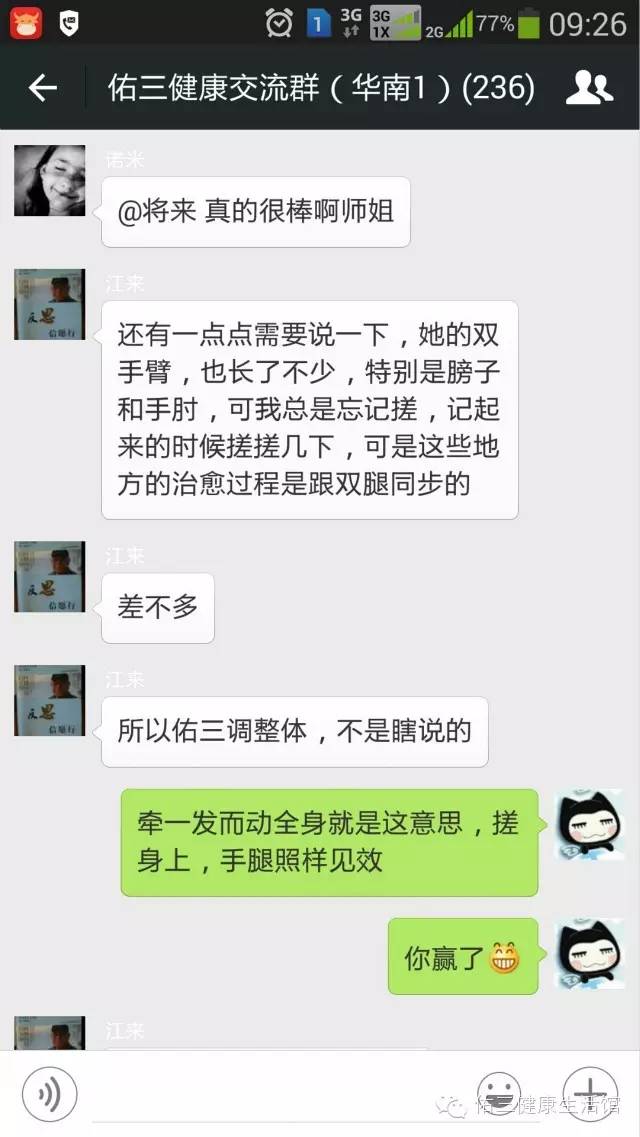Viewport: 640px width, 1137px height.
Task: Open group members info icon
Action: click(x=588, y=88)
